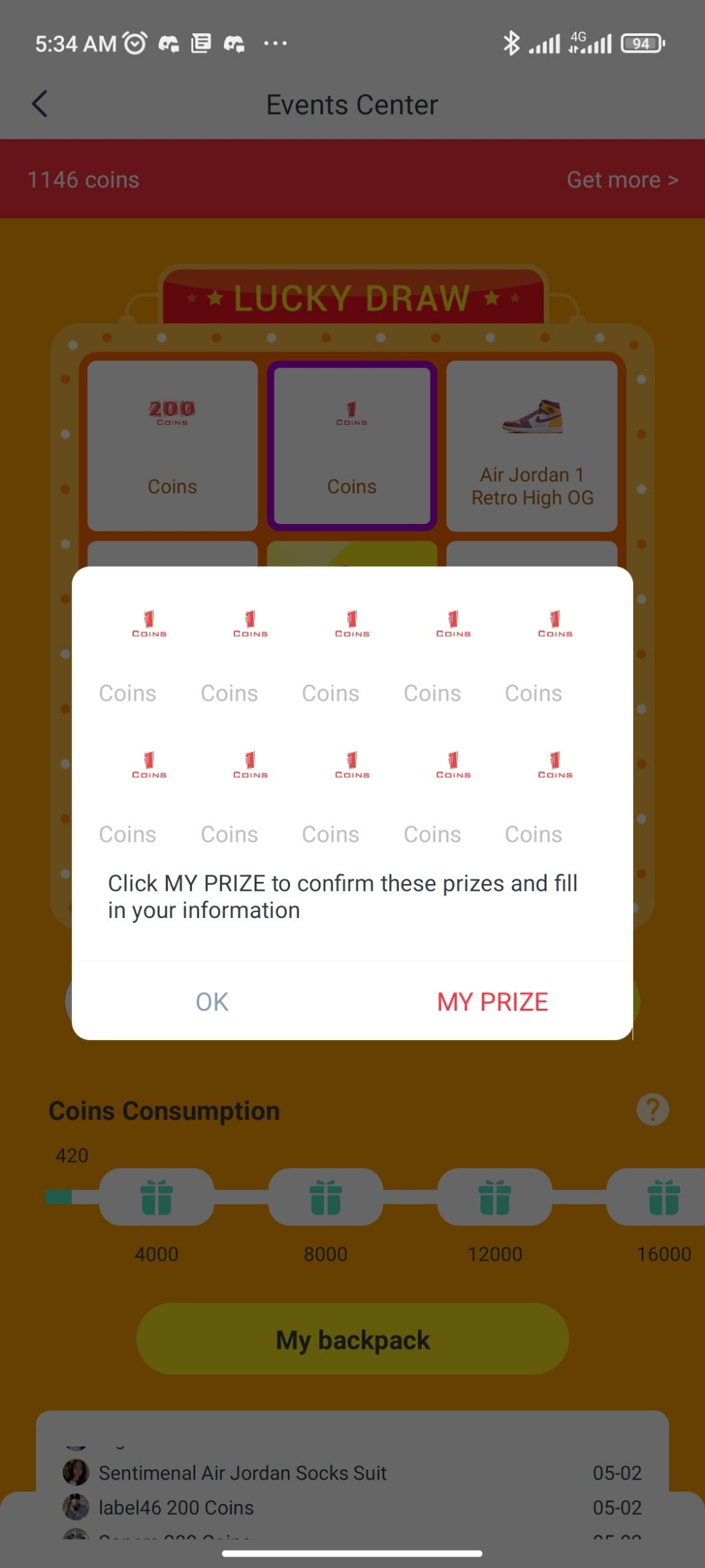Image resolution: width=705 pixels, height=1568 pixels.
Task: Tap Get more coins link
Action: point(622,180)
